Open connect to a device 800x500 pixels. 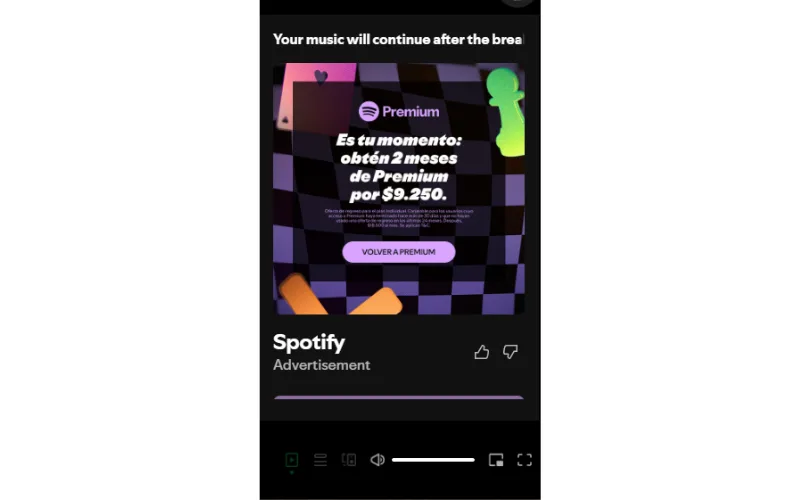point(349,460)
